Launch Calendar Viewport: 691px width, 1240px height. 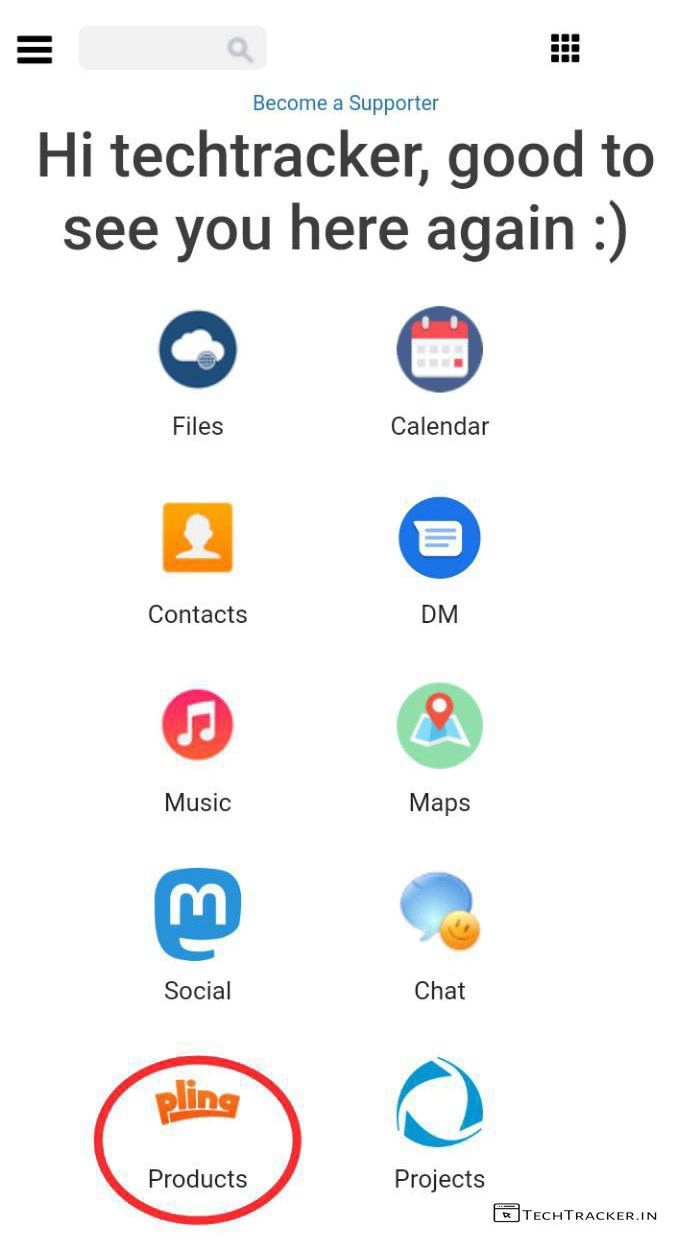pos(440,350)
